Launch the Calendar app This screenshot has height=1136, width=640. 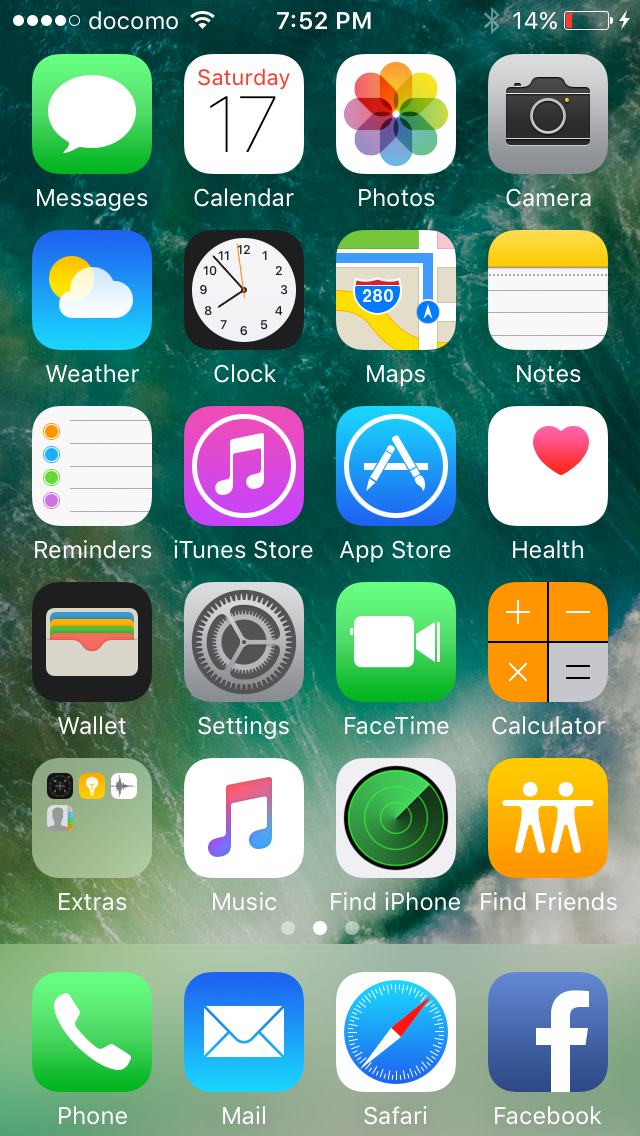pyautogui.click(x=244, y=114)
